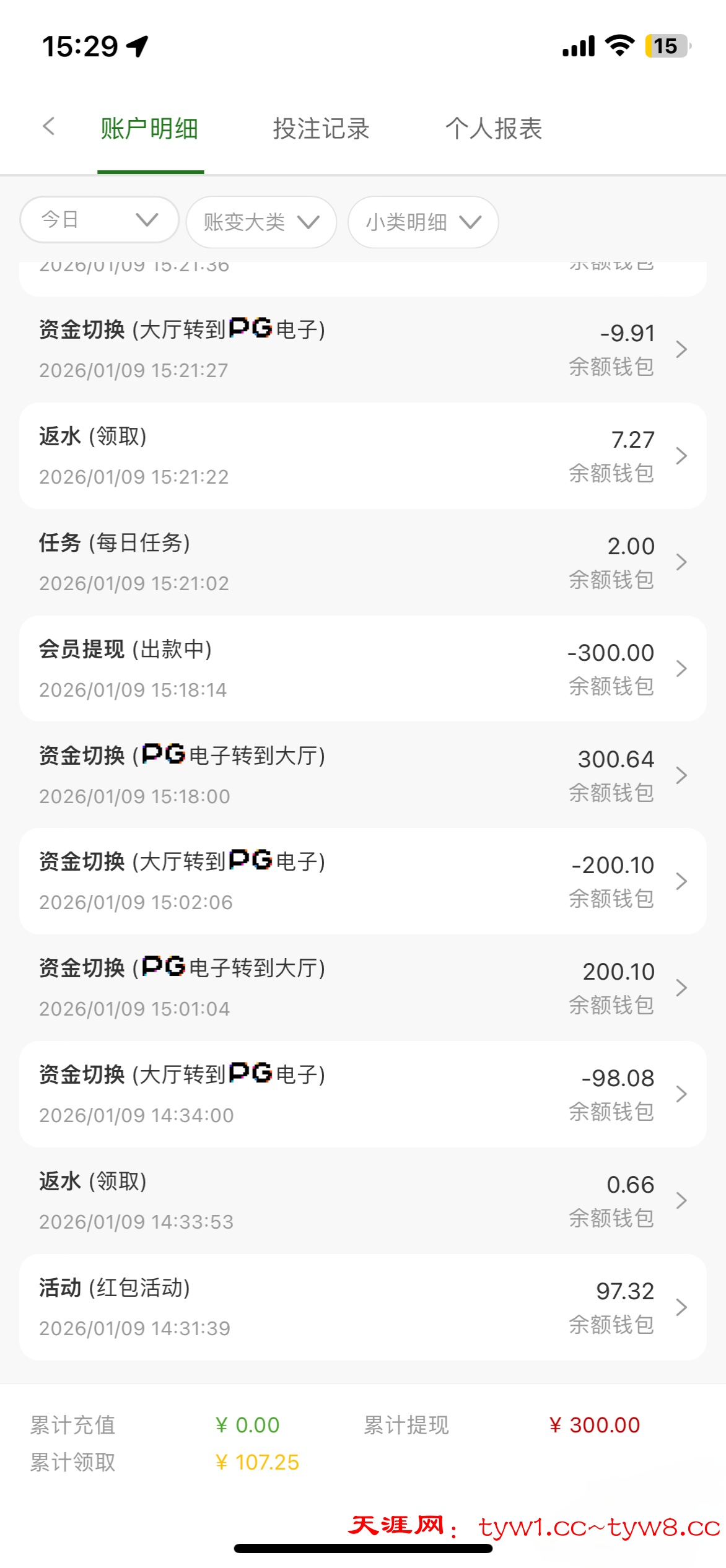This screenshot has height=1568, width=726.
Task: Open the 账变大类 filter dropdown
Action: pyautogui.click(x=261, y=222)
